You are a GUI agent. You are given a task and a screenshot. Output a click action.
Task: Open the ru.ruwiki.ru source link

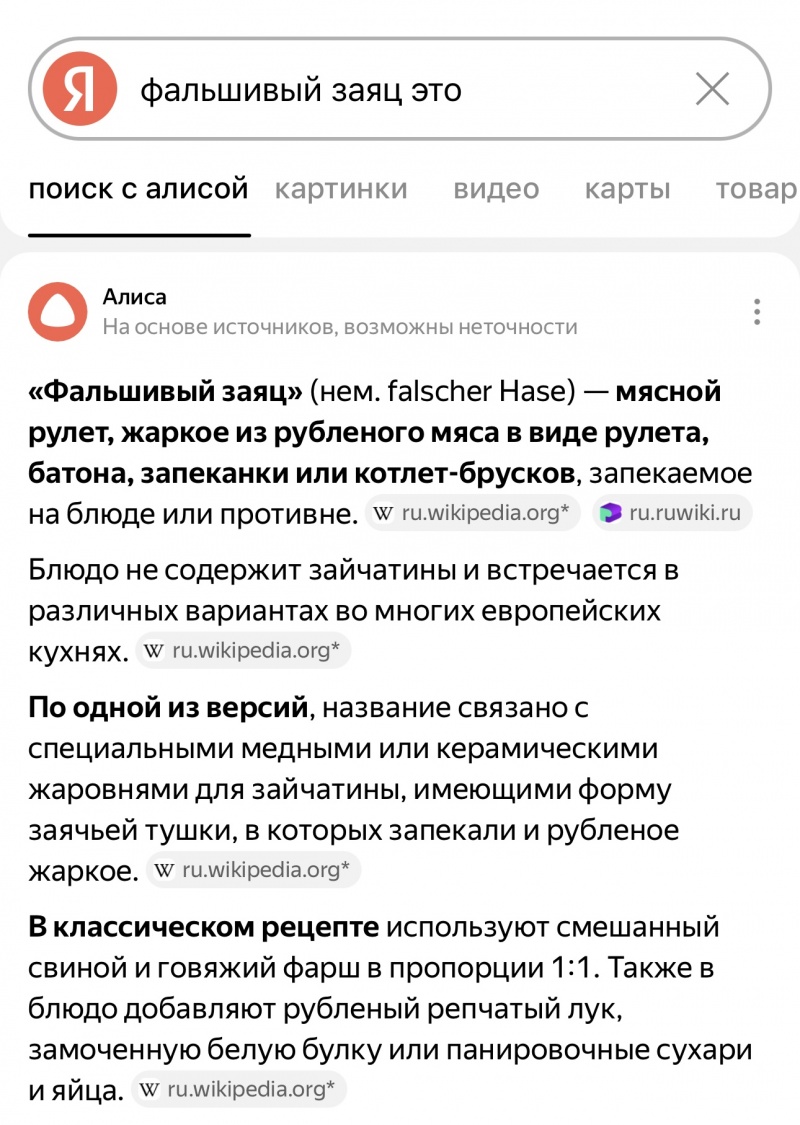[x=671, y=514]
